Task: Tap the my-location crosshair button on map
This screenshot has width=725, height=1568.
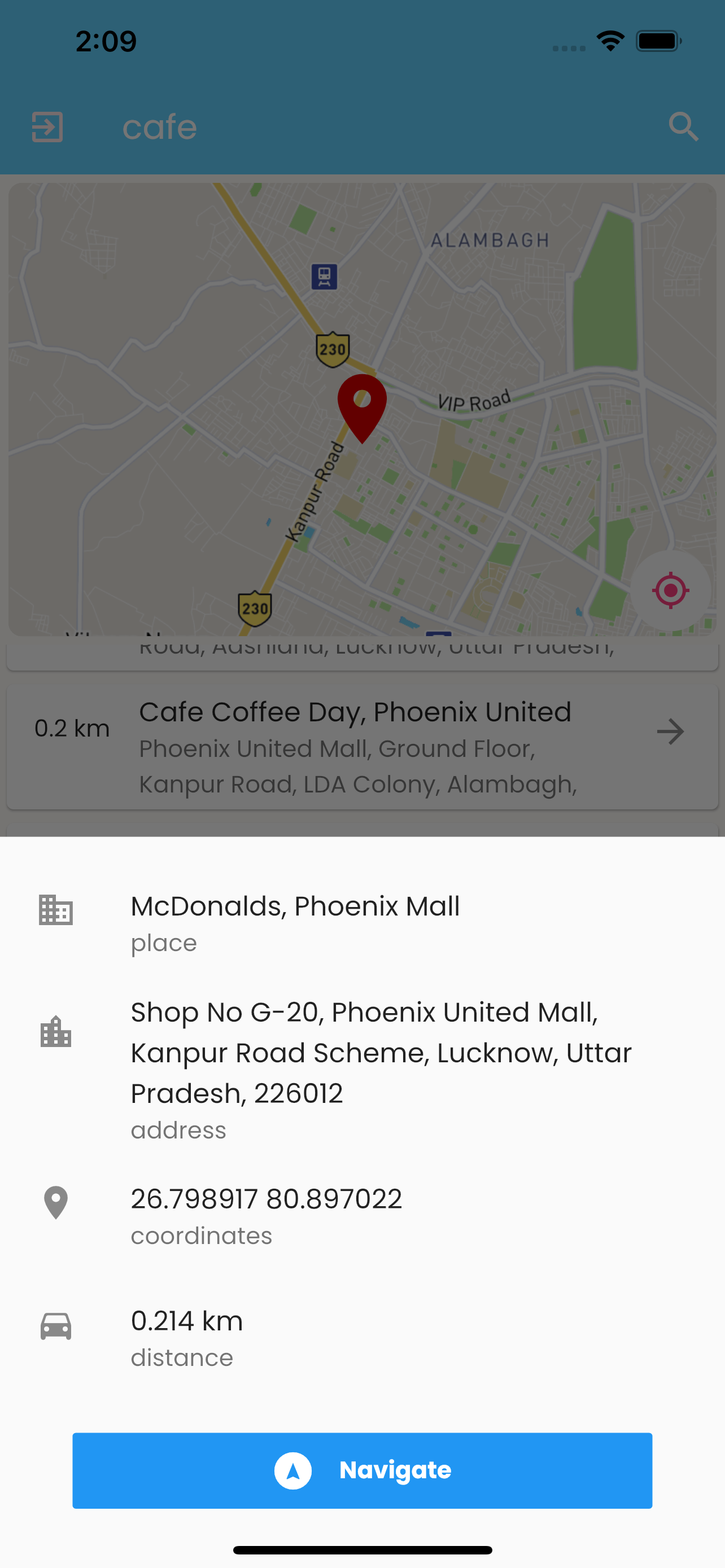Action: 670,589
